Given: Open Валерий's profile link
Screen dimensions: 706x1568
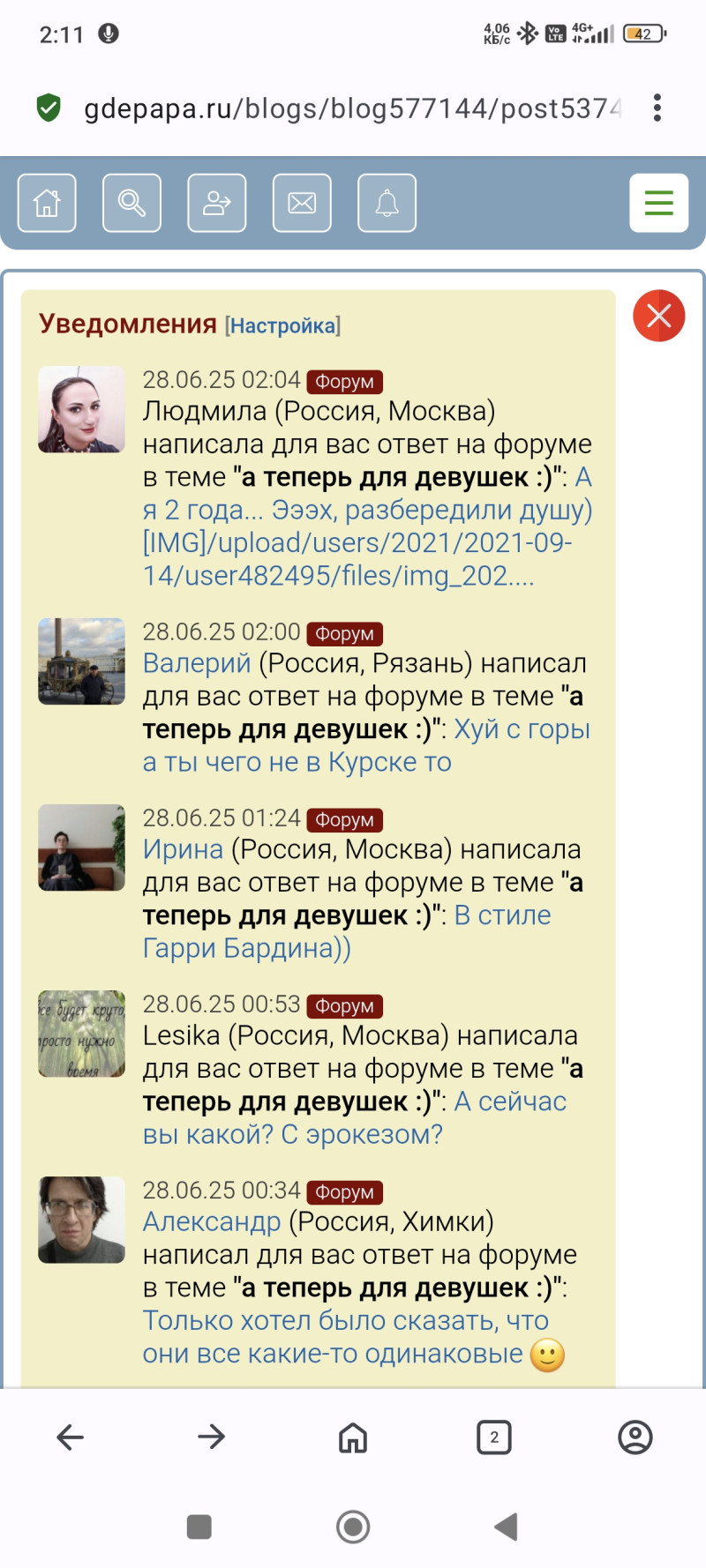Looking at the screenshot, I should (197, 663).
